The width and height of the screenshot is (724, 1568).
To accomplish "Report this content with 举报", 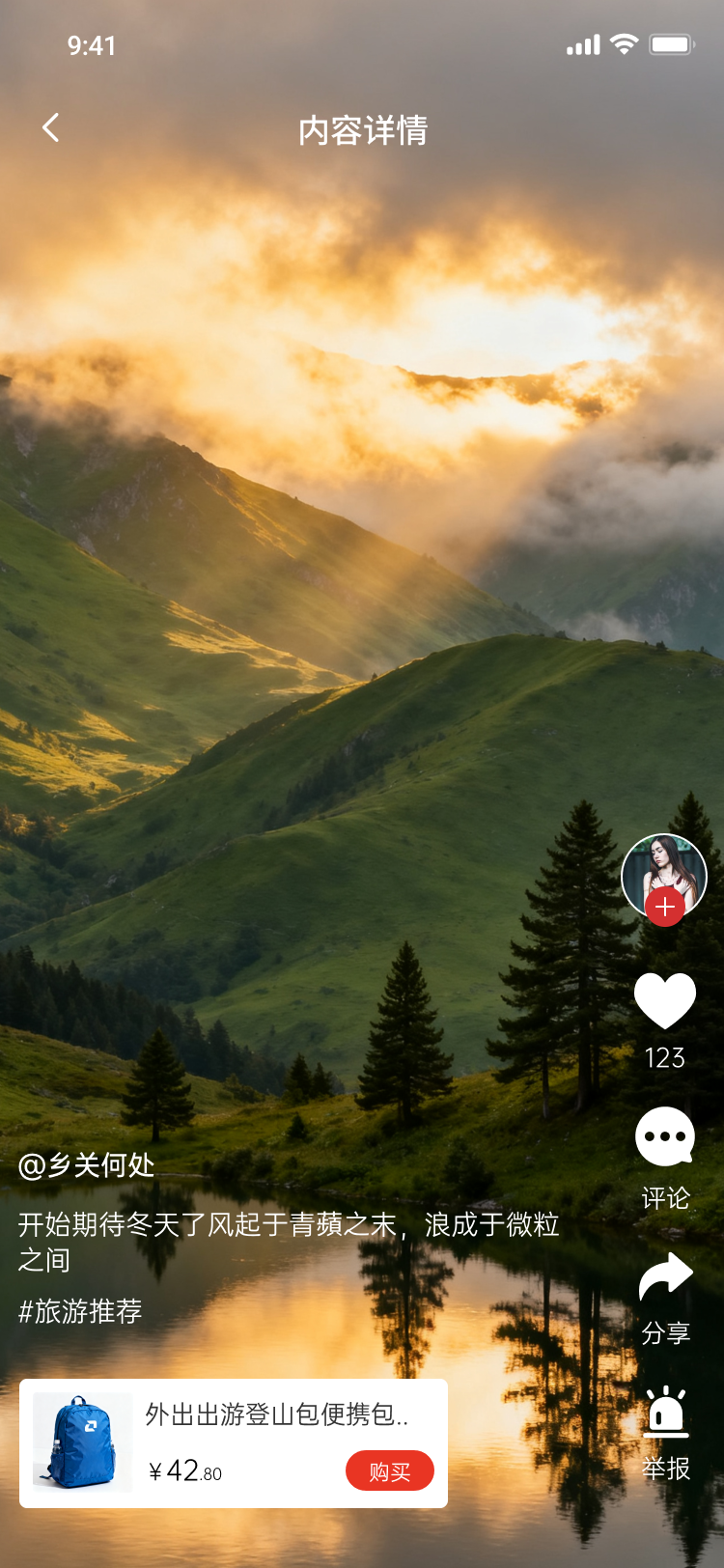I will (x=665, y=1412).
